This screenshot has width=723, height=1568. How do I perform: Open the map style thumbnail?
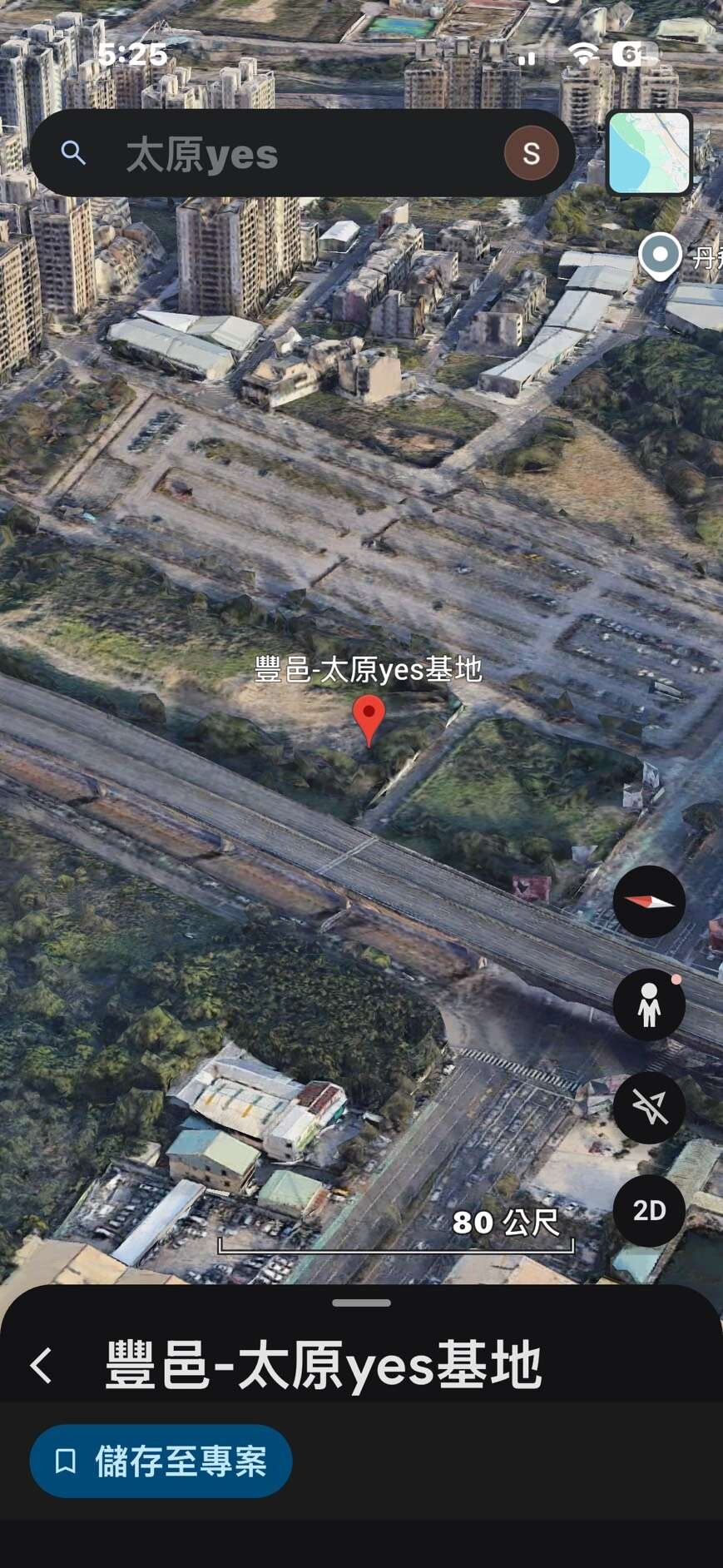point(649,152)
